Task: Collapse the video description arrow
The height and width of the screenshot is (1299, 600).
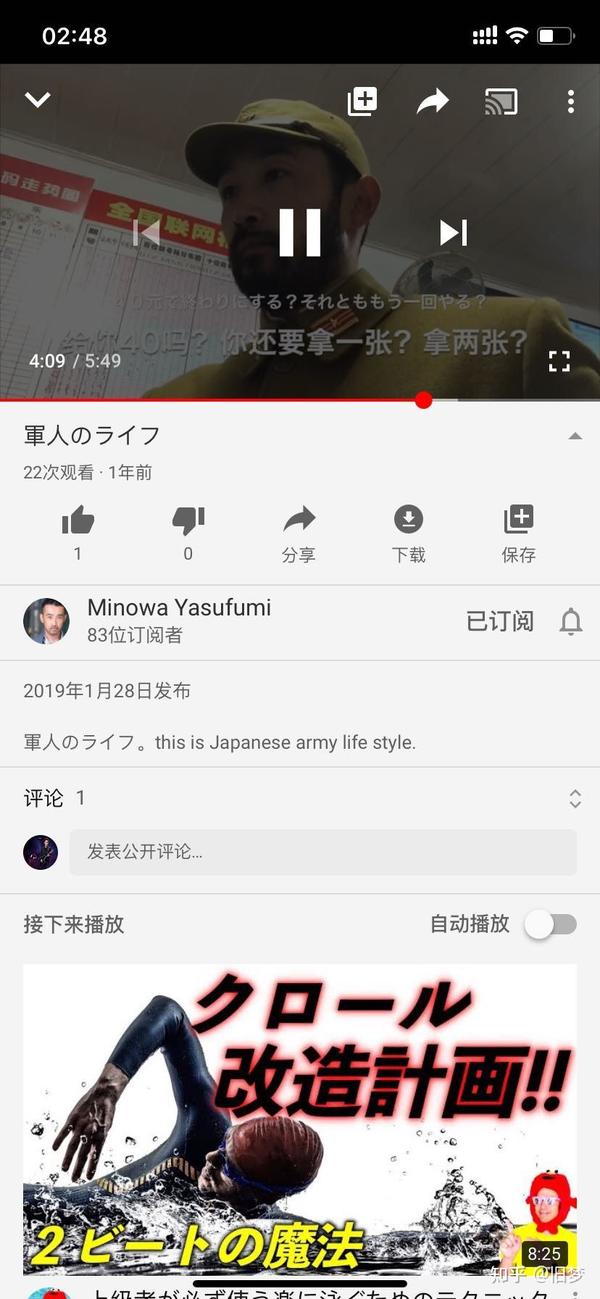Action: (x=575, y=436)
